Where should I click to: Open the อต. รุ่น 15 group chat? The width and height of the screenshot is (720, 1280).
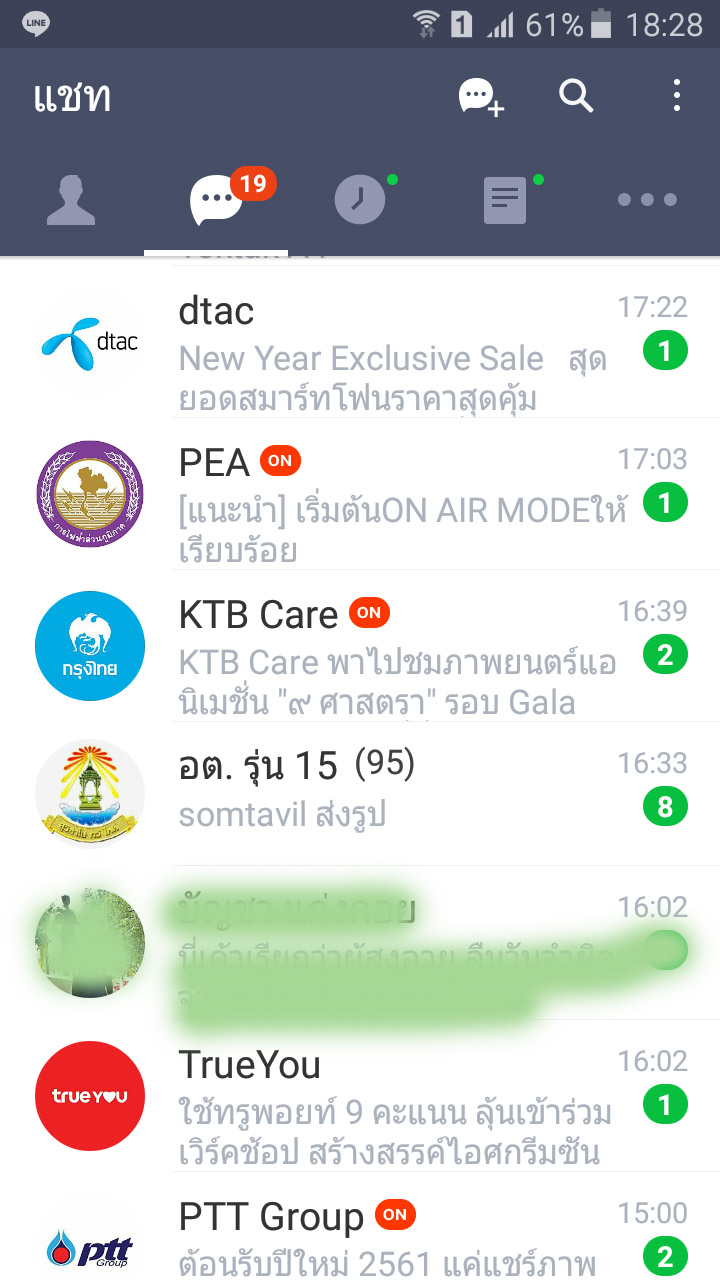pos(400,792)
